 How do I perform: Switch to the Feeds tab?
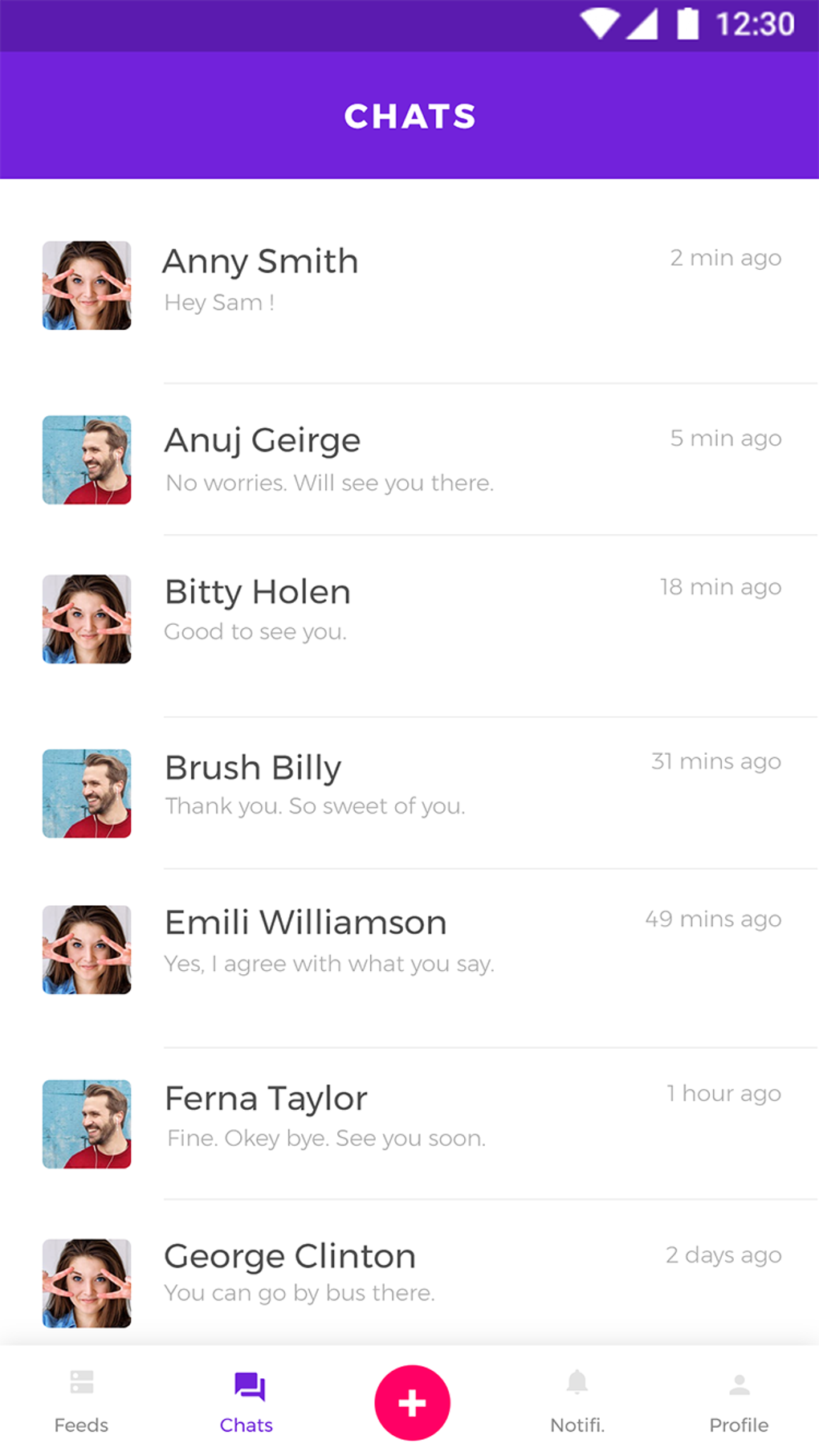tap(80, 1397)
